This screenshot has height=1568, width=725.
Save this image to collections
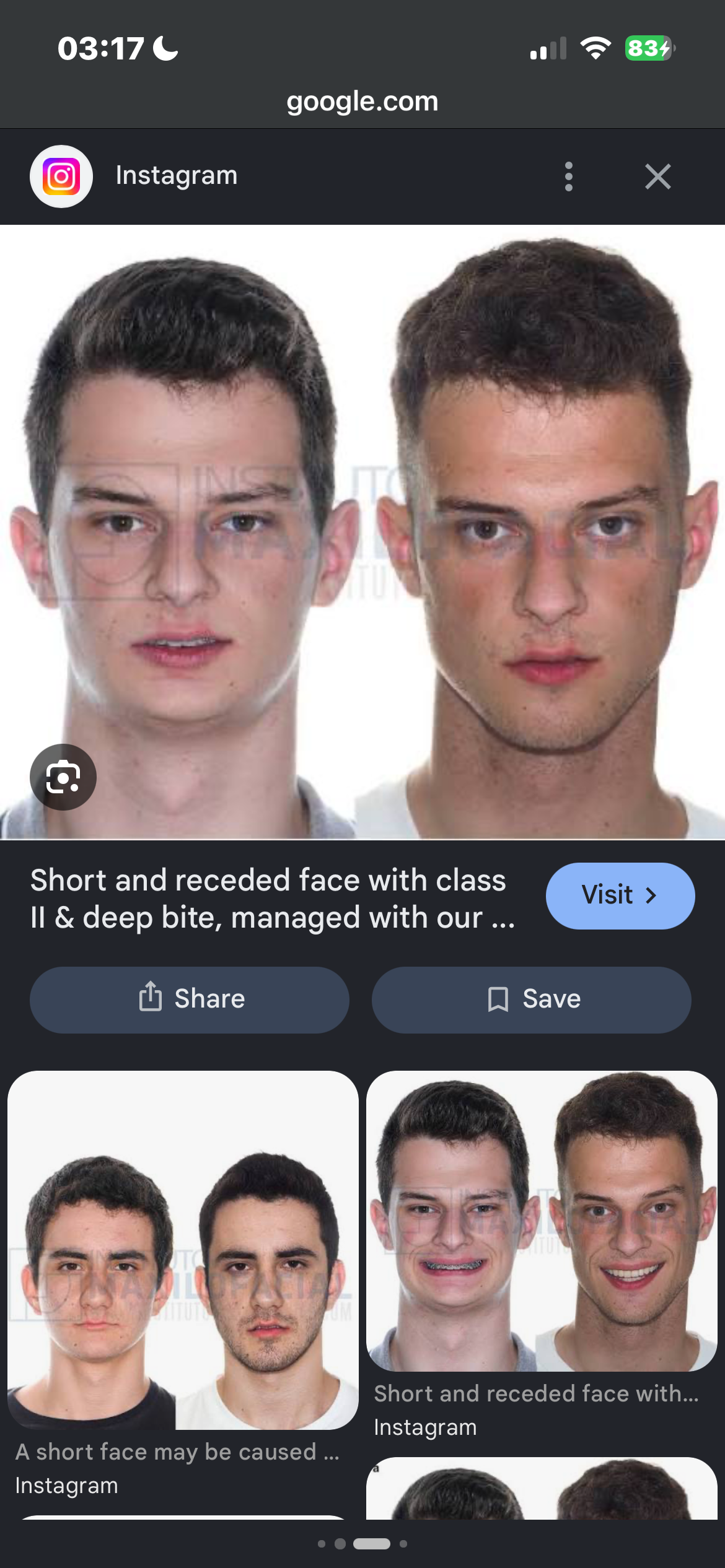click(x=531, y=1000)
